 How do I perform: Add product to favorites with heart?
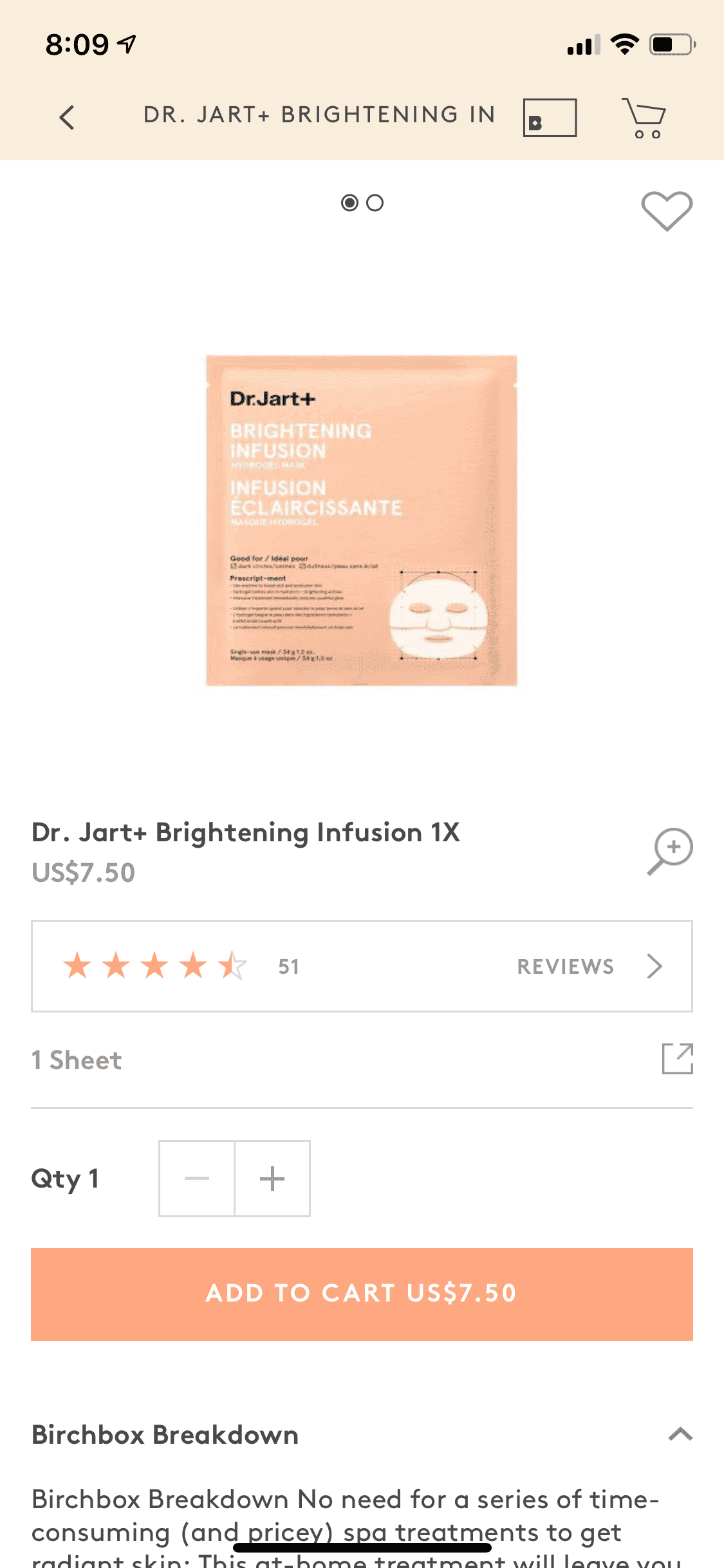coord(666,210)
